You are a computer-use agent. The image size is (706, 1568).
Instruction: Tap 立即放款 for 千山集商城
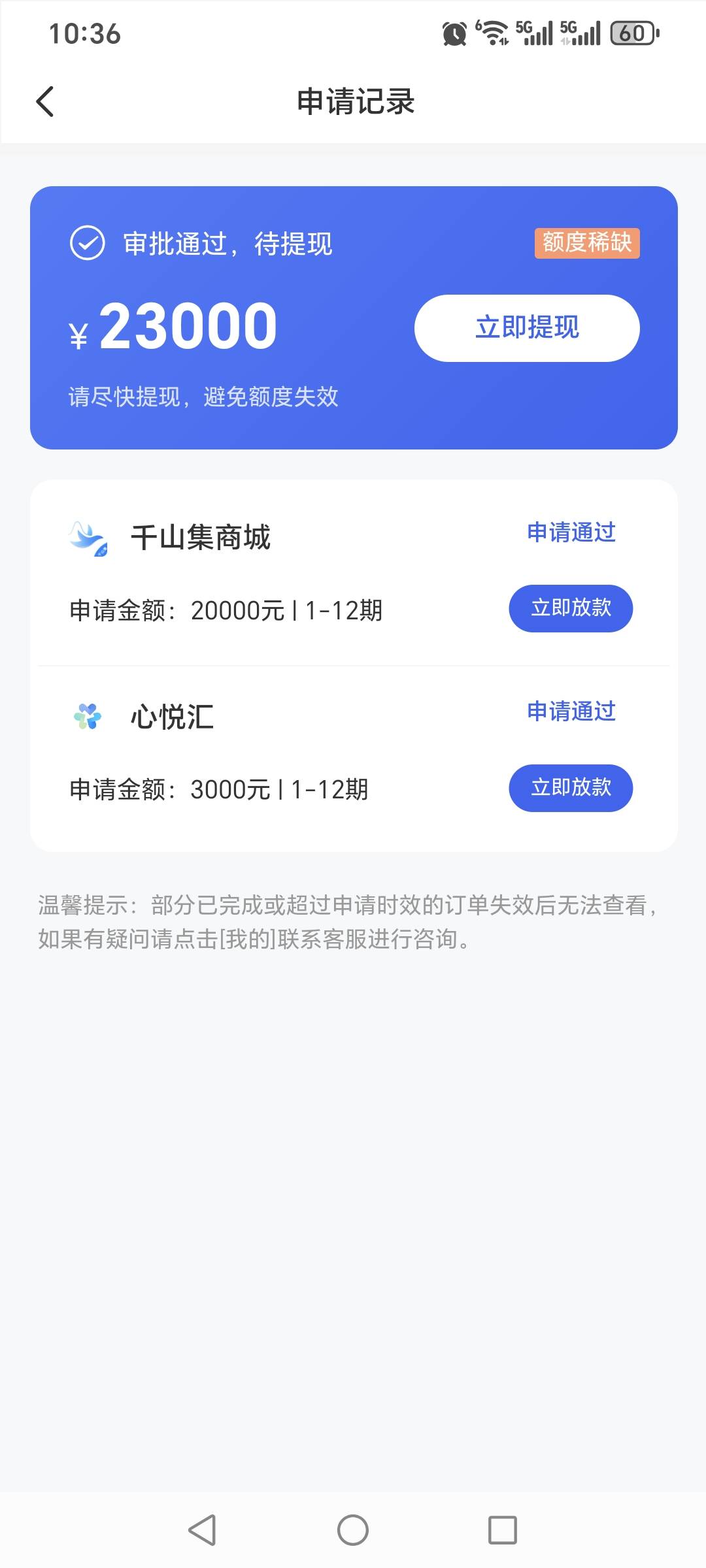pyautogui.click(x=571, y=608)
